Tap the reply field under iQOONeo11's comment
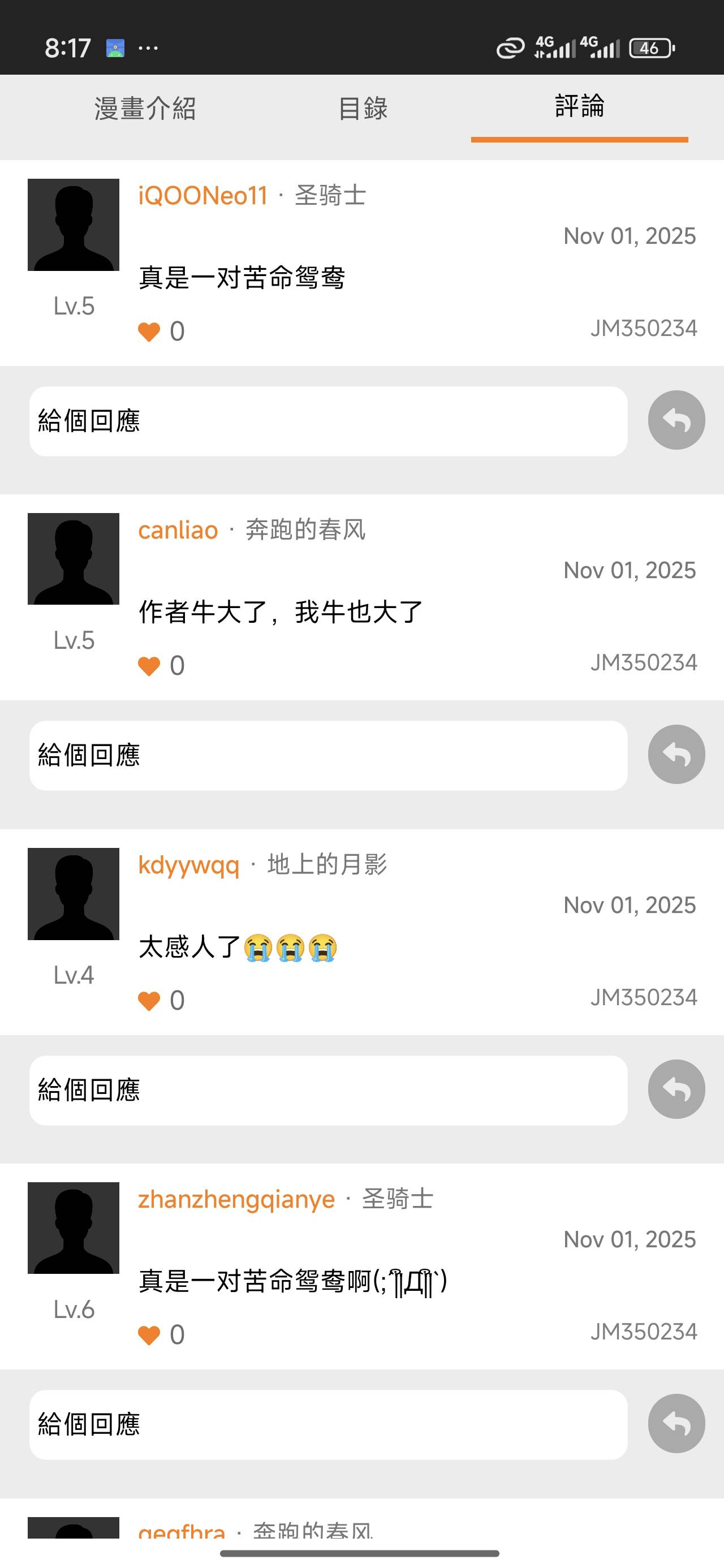Image resolution: width=724 pixels, height=1568 pixels. coord(328,421)
